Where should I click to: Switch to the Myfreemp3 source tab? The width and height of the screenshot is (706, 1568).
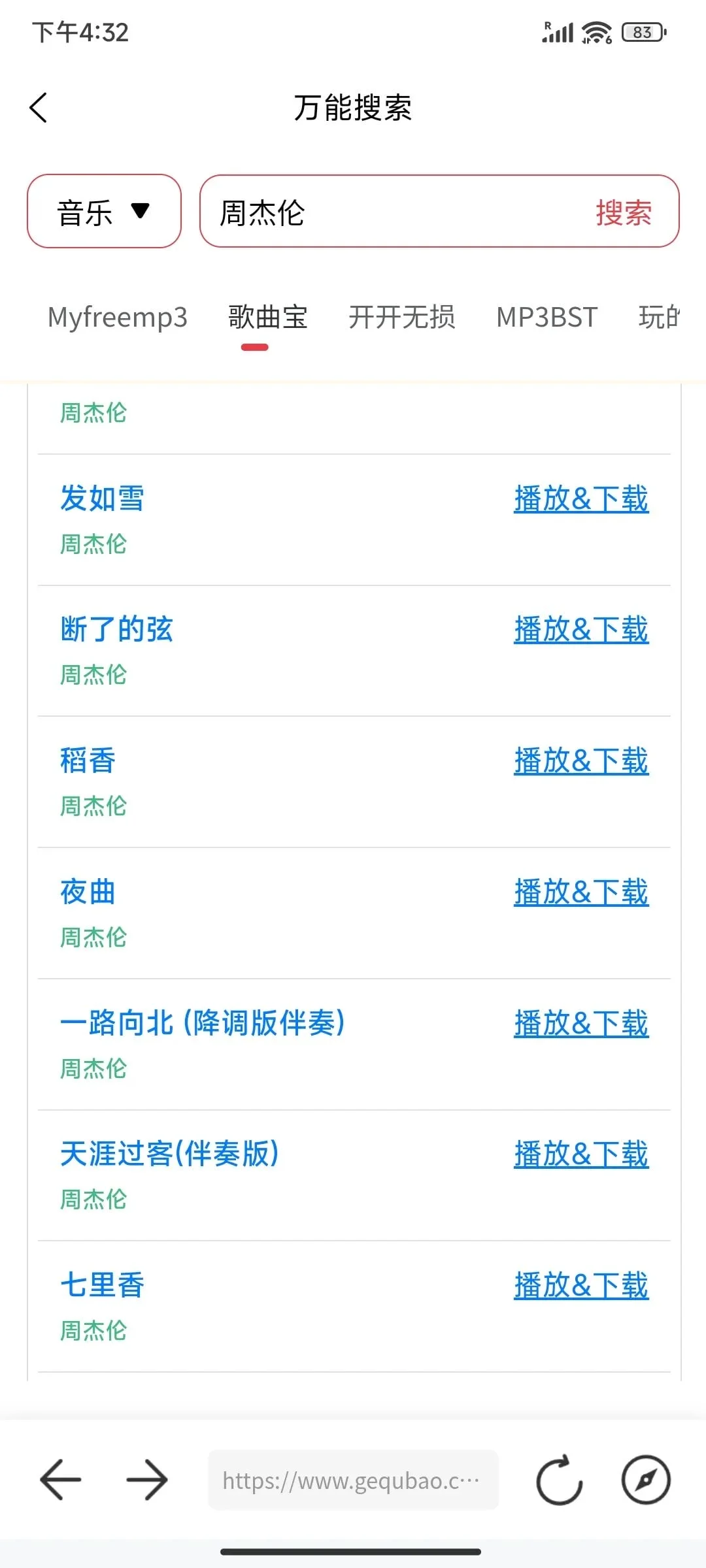[x=118, y=318]
